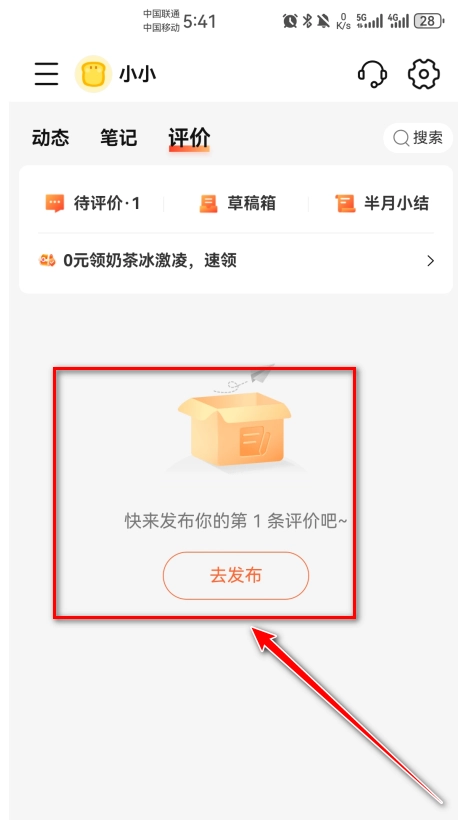Switch to the 笔记 tab
The image size is (458, 820).
pos(119,138)
